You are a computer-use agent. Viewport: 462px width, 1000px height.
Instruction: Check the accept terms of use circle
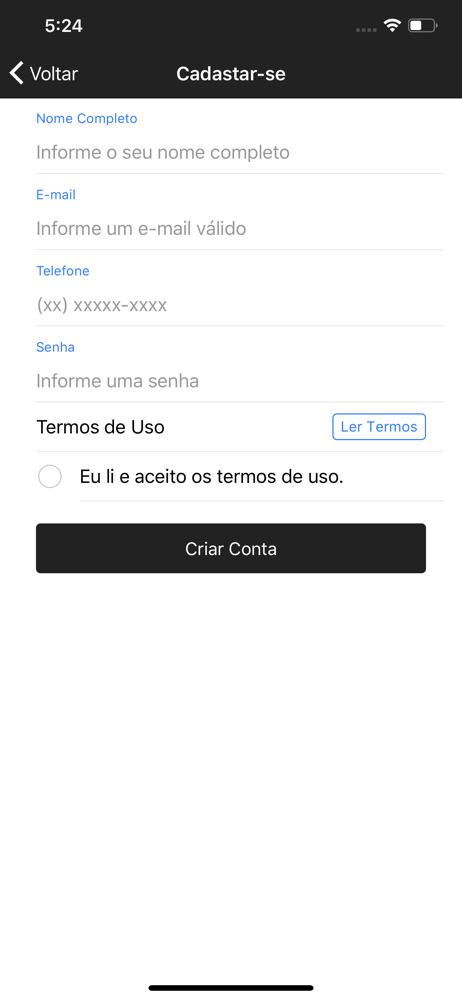pyautogui.click(x=50, y=476)
